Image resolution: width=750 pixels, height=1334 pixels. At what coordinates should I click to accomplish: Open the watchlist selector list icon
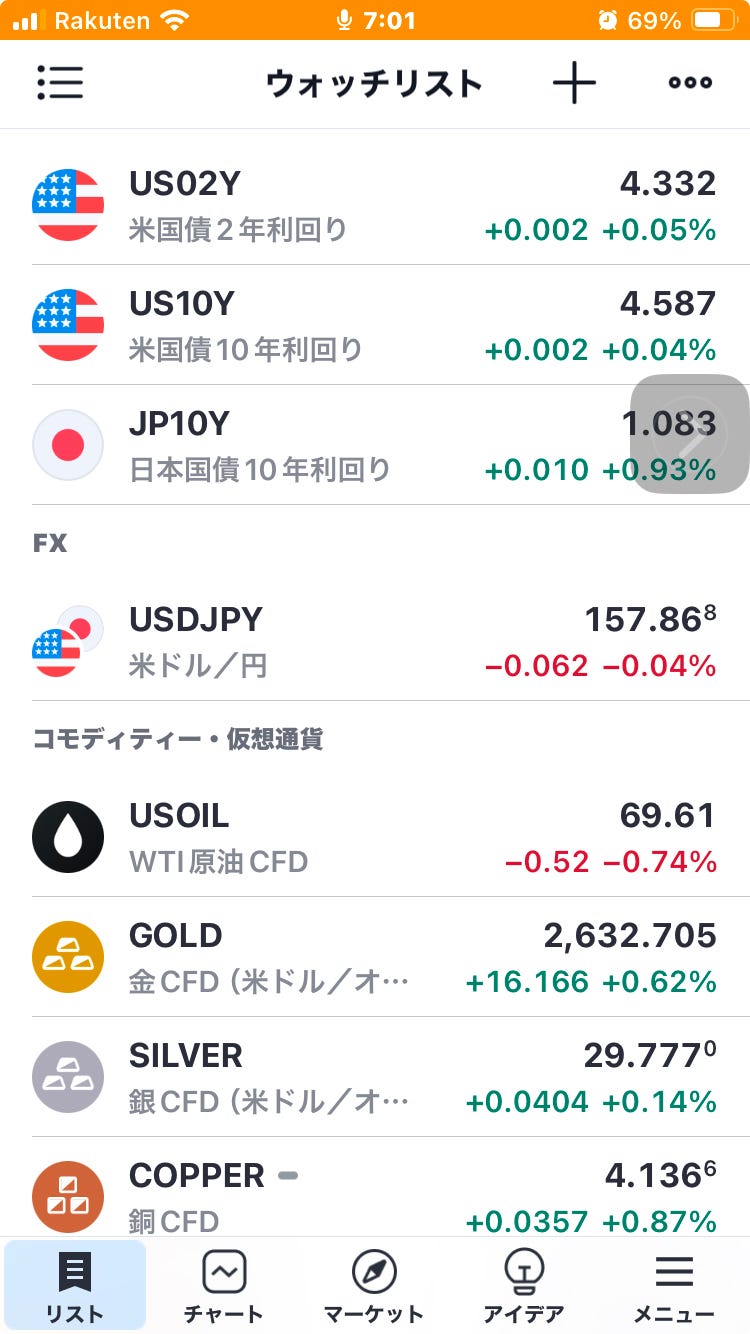click(60, 83)
